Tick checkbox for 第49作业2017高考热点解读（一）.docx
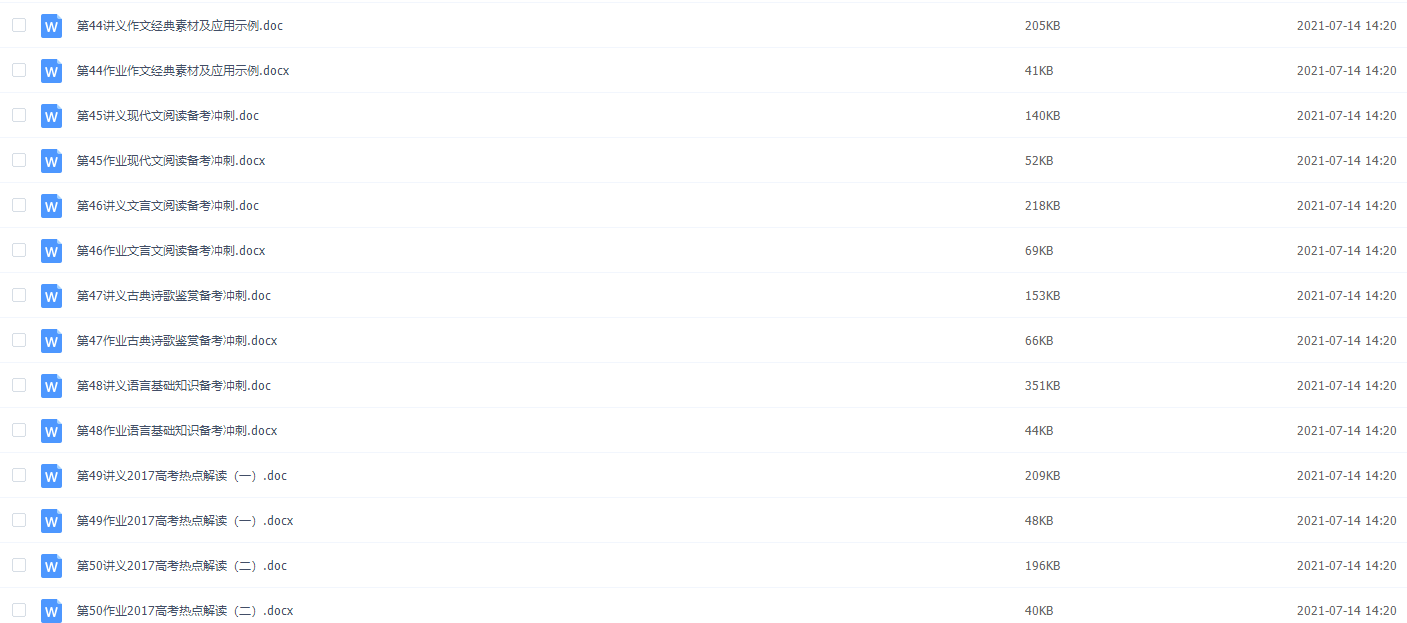This screenshot has width=1407, height=623. click(x=19, y=520)
